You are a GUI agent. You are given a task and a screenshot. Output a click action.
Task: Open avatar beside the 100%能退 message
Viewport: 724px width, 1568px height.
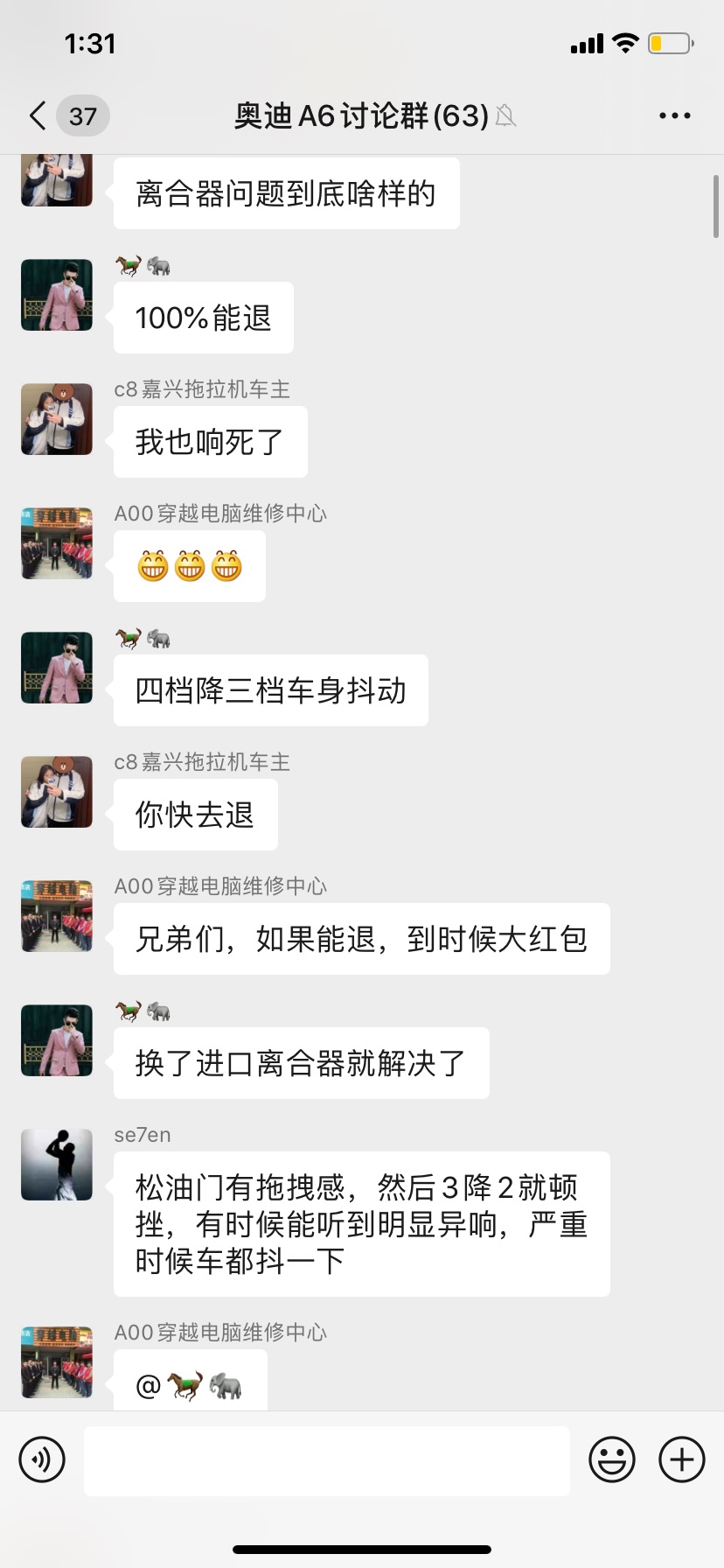tap(57, 295)
